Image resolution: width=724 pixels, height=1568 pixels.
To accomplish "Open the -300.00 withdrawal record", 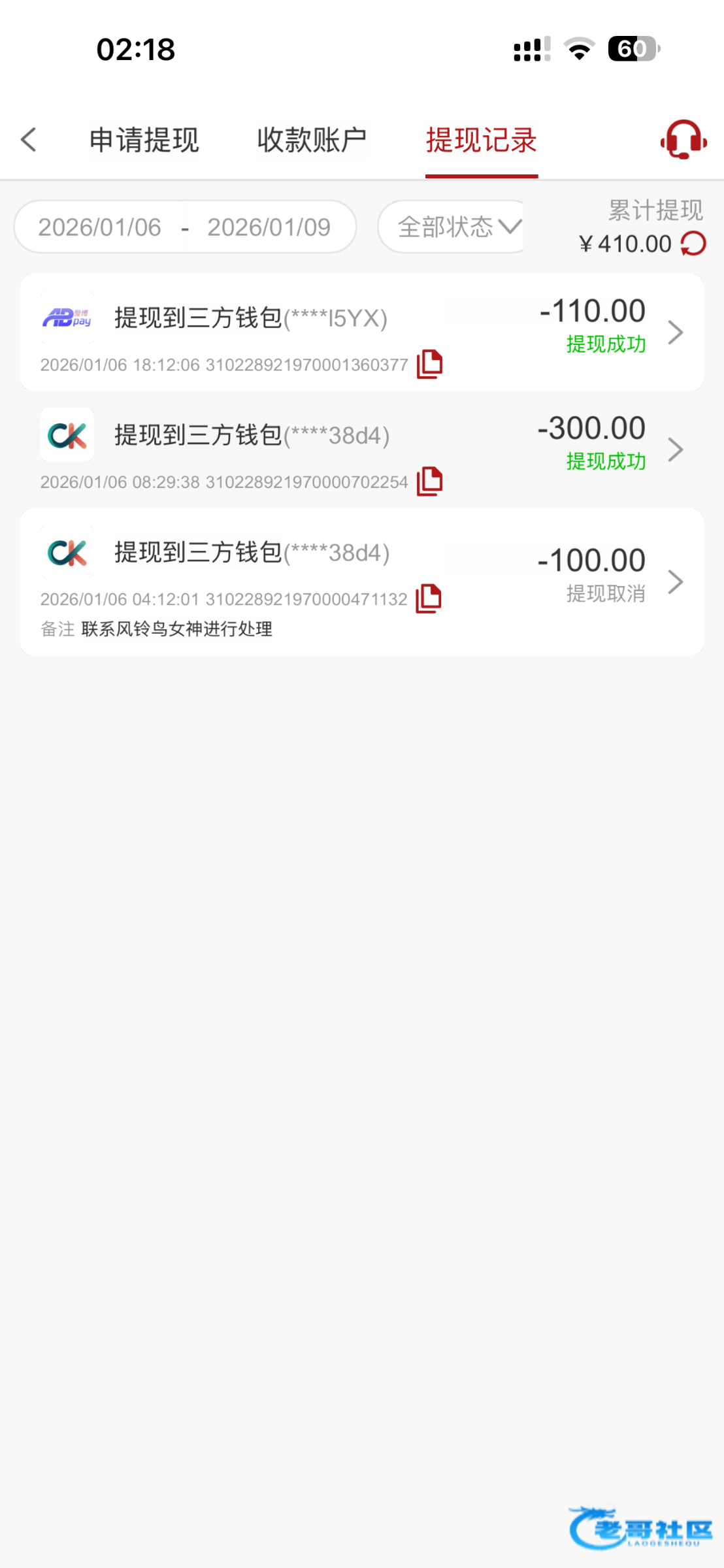I will [x=675, y=449].
